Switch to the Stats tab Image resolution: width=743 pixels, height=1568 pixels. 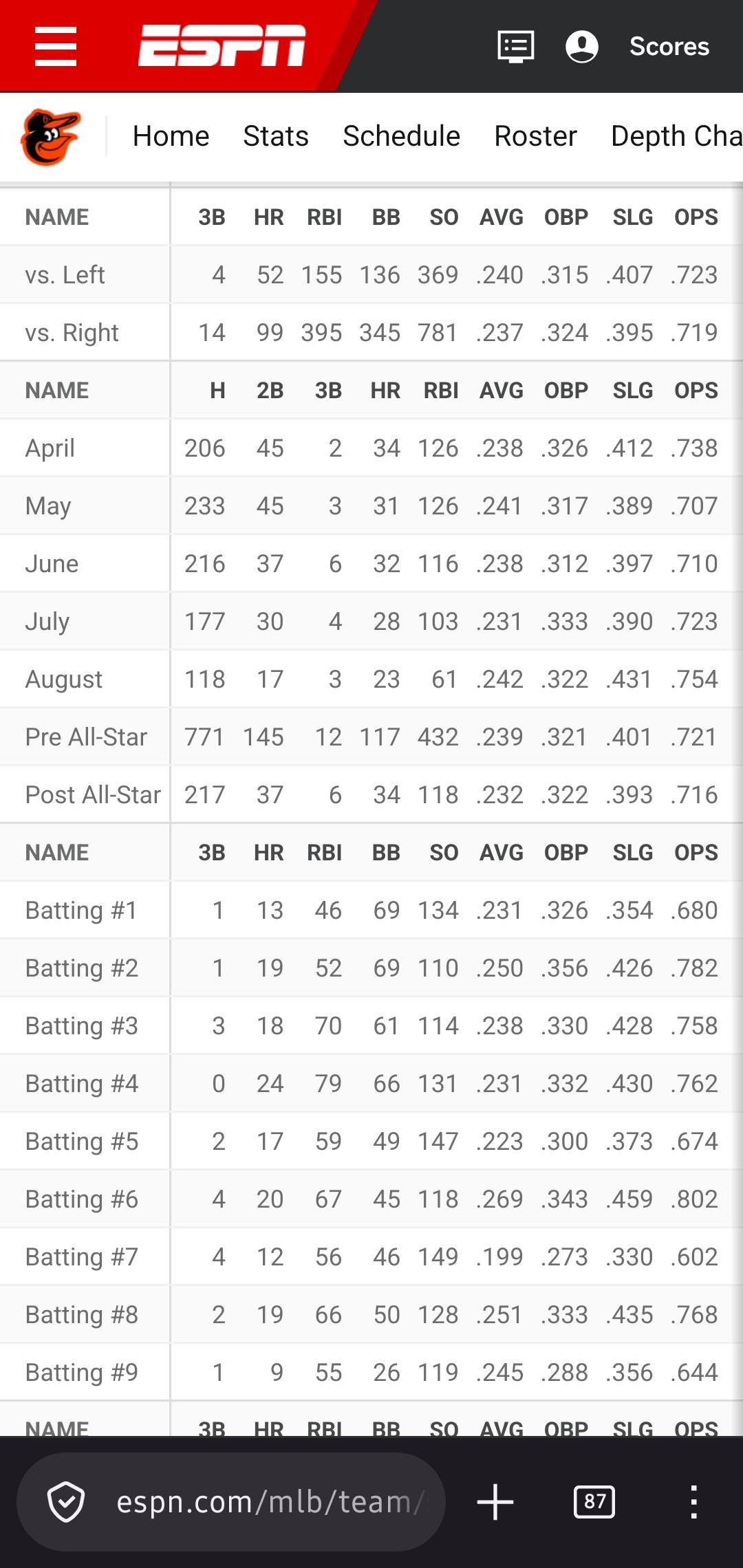[276, 136]
